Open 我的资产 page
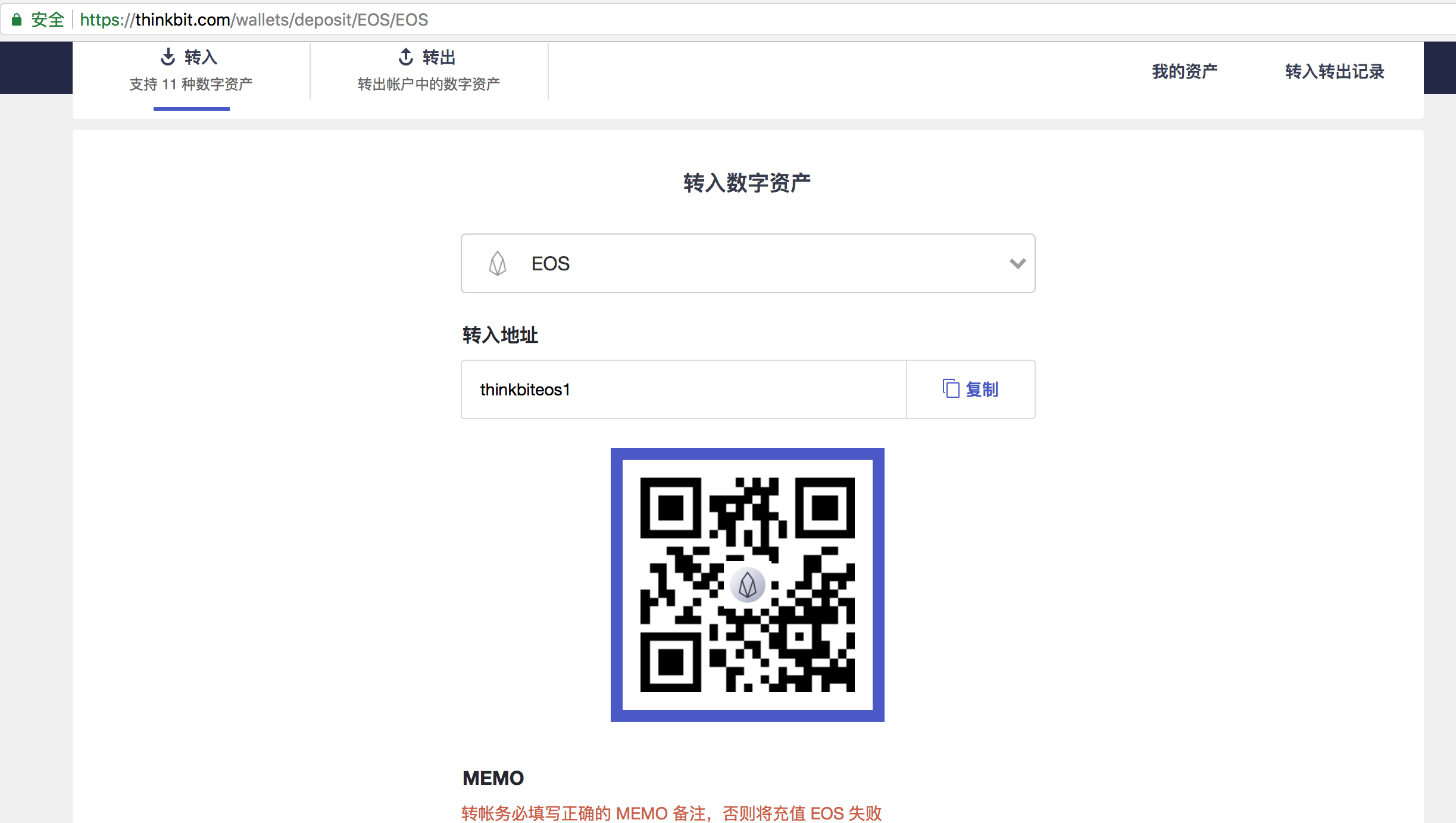 coord(1184,71)
